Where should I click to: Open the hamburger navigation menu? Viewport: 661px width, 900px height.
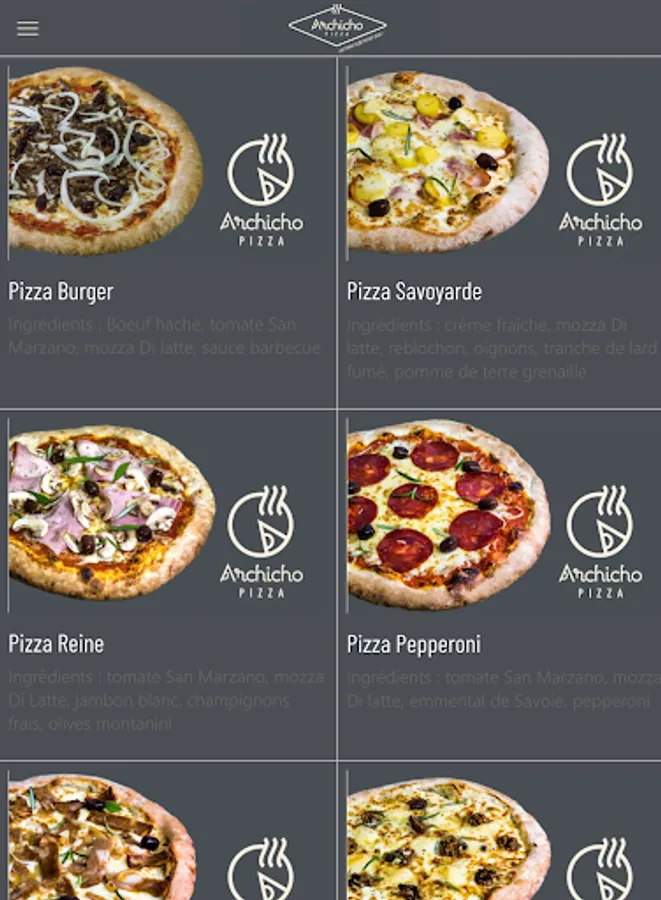click(x=28, y=29)
